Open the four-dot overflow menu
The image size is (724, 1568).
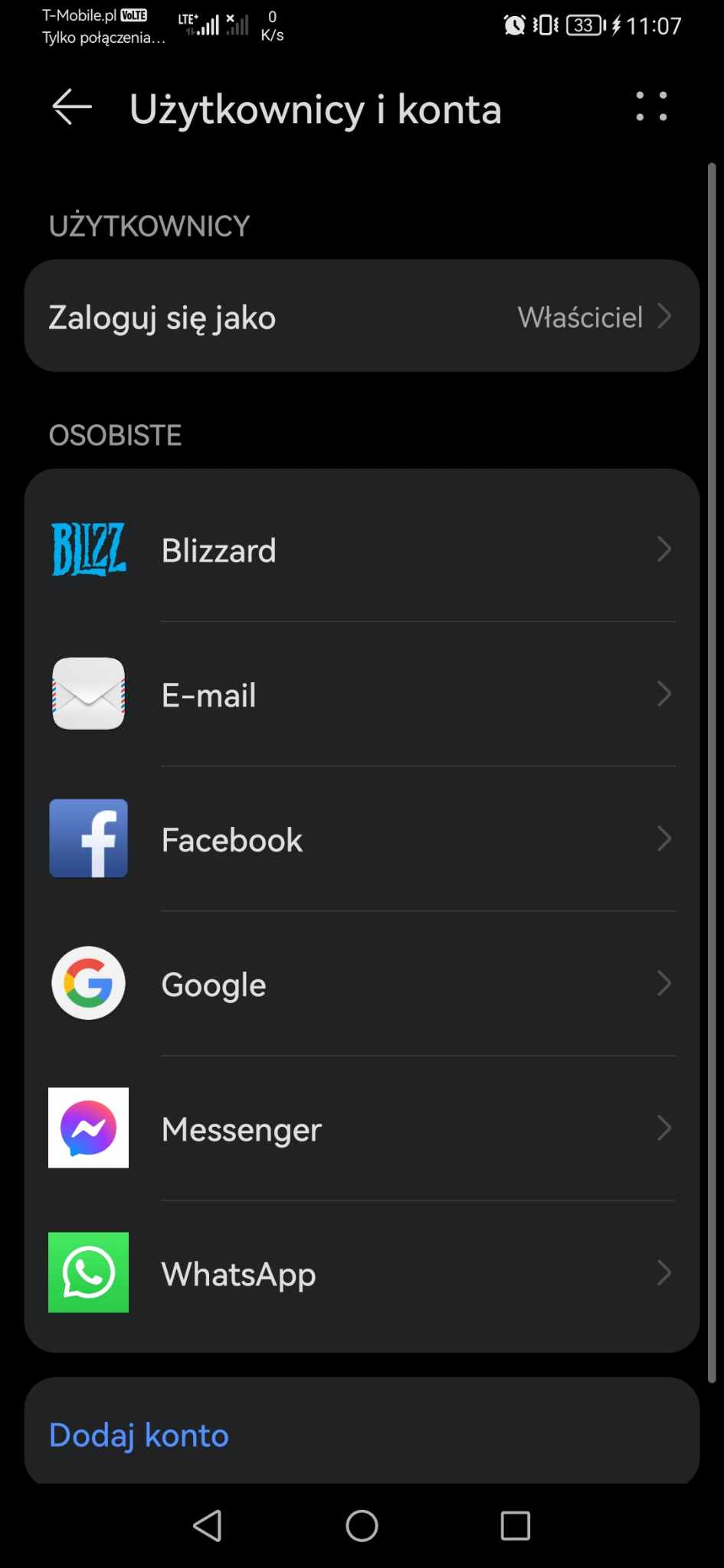point(651,106)
